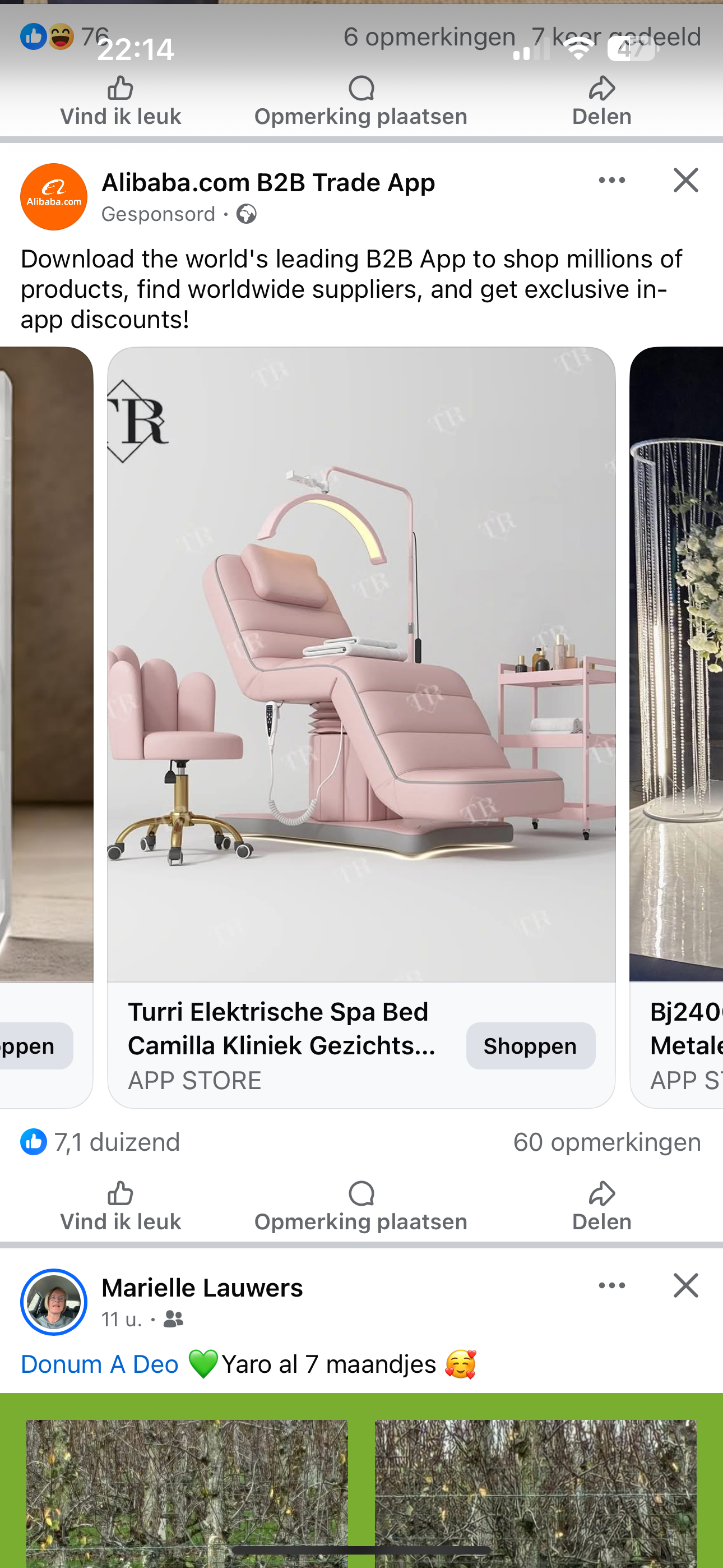Open the Alibaba.com B2B Trade App page
723x1568 pixels.
(268, 183)
